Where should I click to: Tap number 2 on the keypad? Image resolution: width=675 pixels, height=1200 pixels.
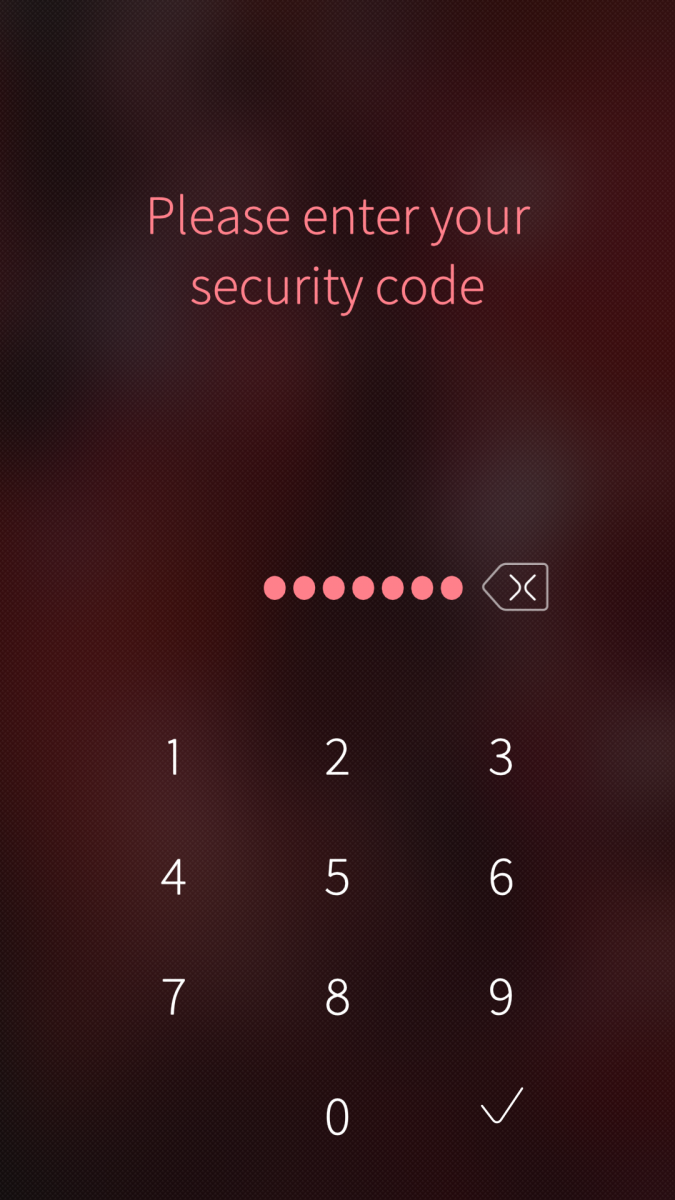click(337, 758)
